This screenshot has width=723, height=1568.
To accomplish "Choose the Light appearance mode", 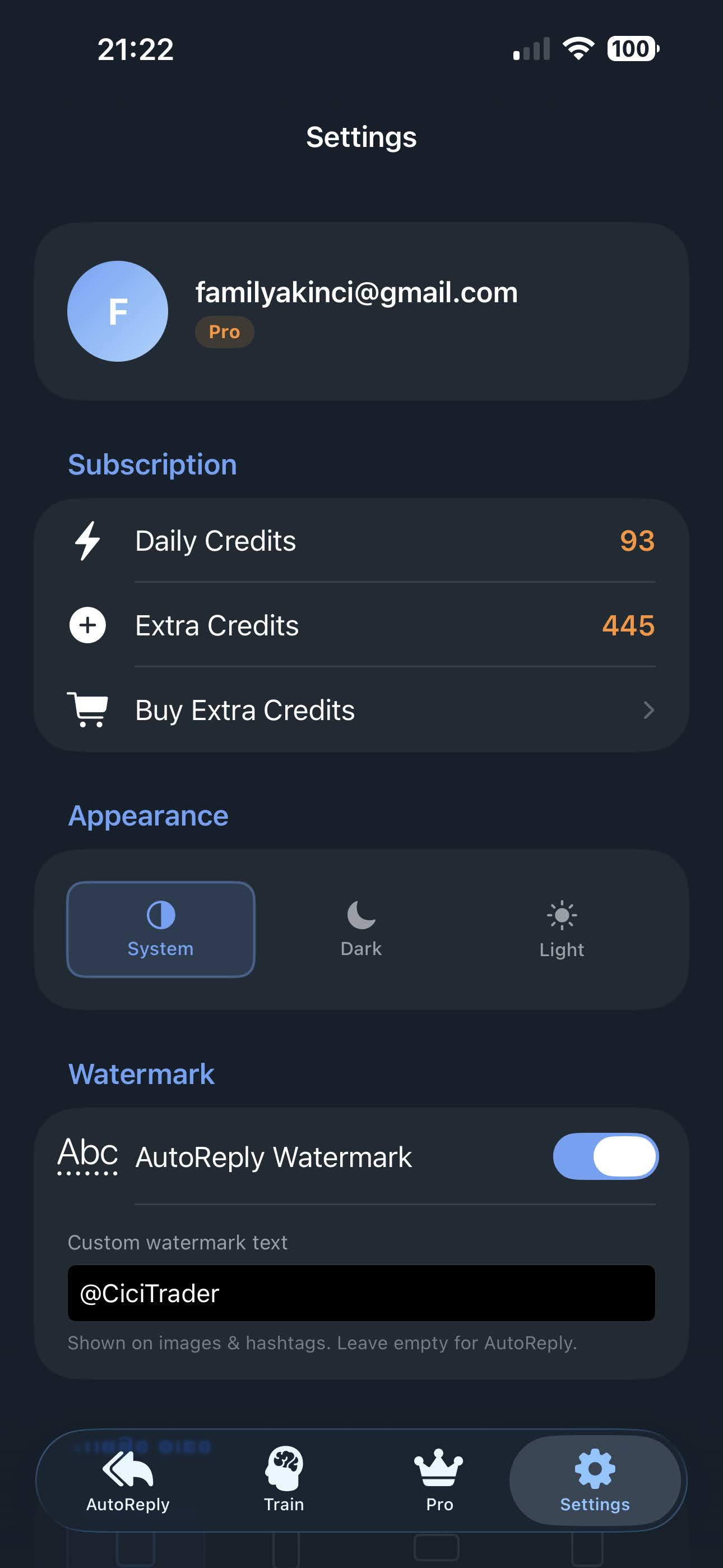I will click(x=561, y=929).
